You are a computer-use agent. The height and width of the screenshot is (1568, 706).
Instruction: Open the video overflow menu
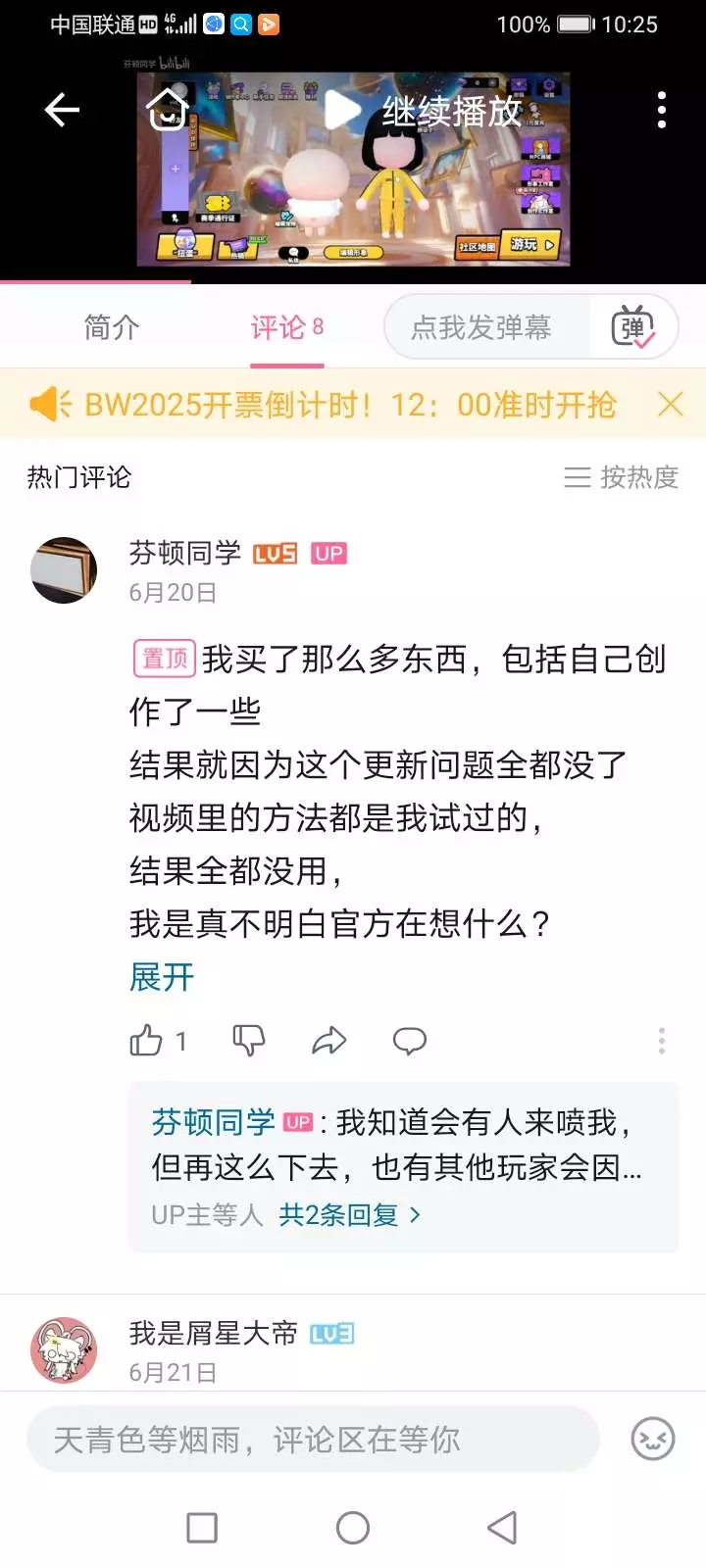(x=662, y=110)
